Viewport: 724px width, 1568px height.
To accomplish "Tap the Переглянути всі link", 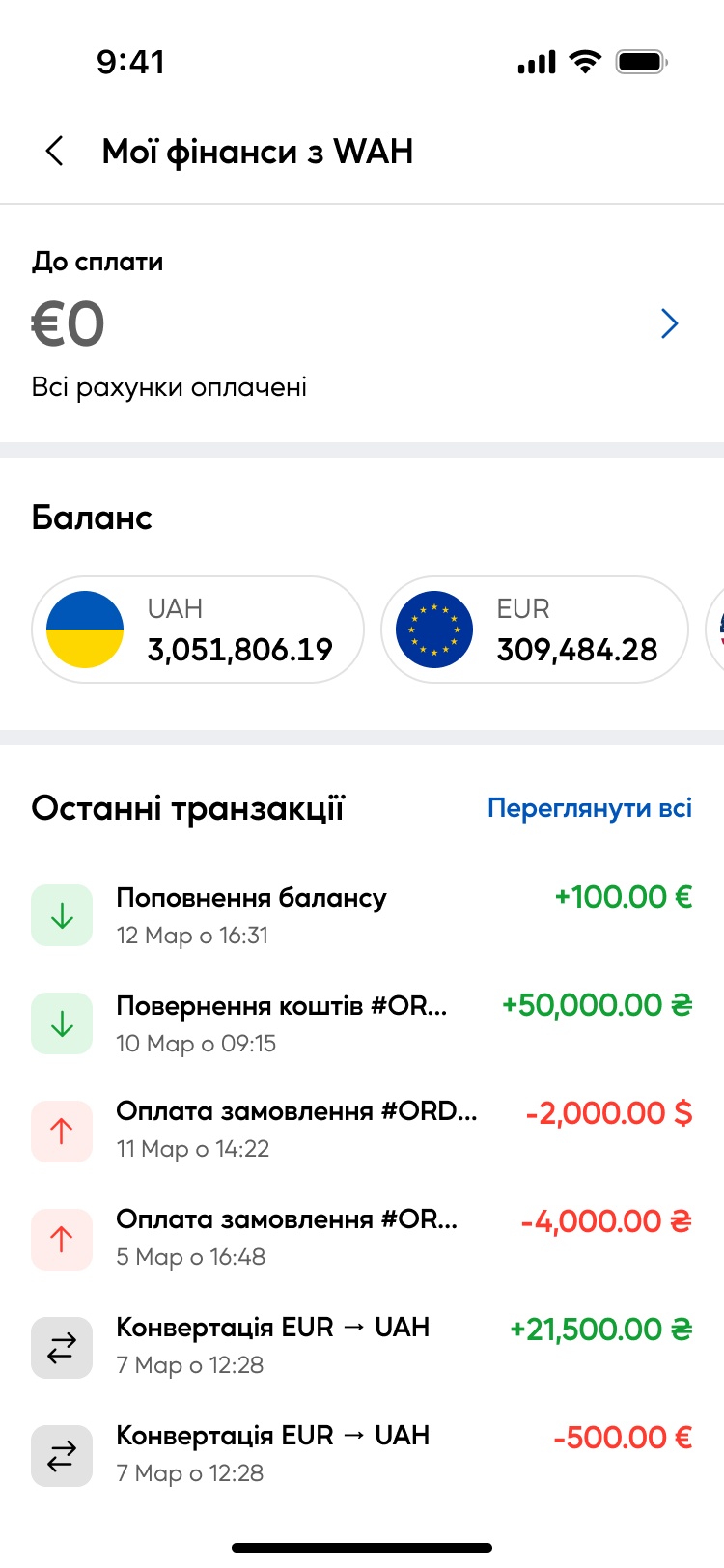I will point(589,808).
